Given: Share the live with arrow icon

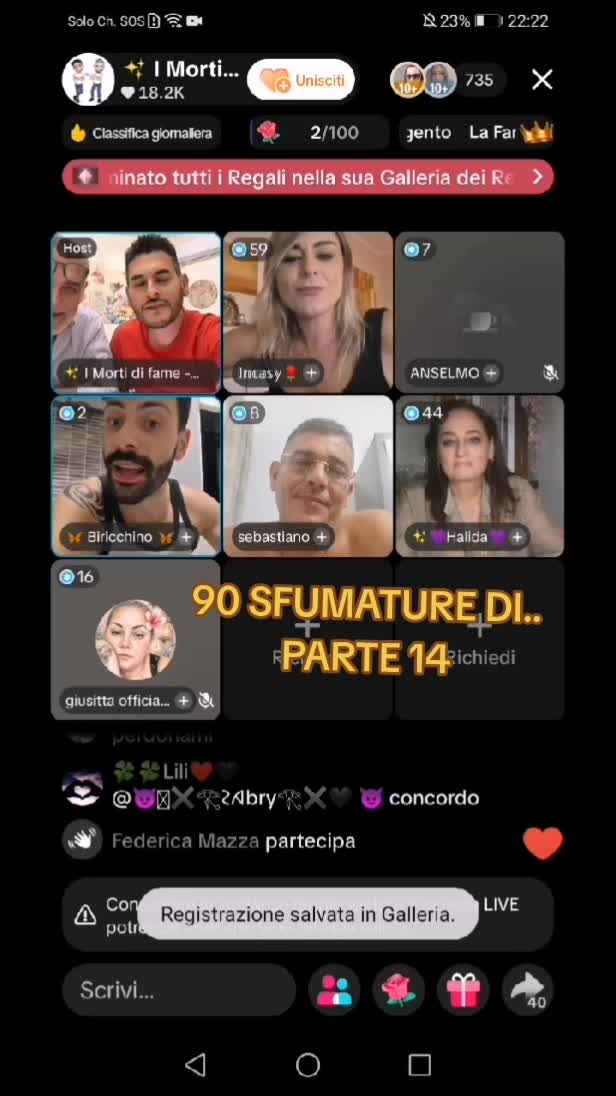Looking at the screenshot, I should (x=527, y=990).
